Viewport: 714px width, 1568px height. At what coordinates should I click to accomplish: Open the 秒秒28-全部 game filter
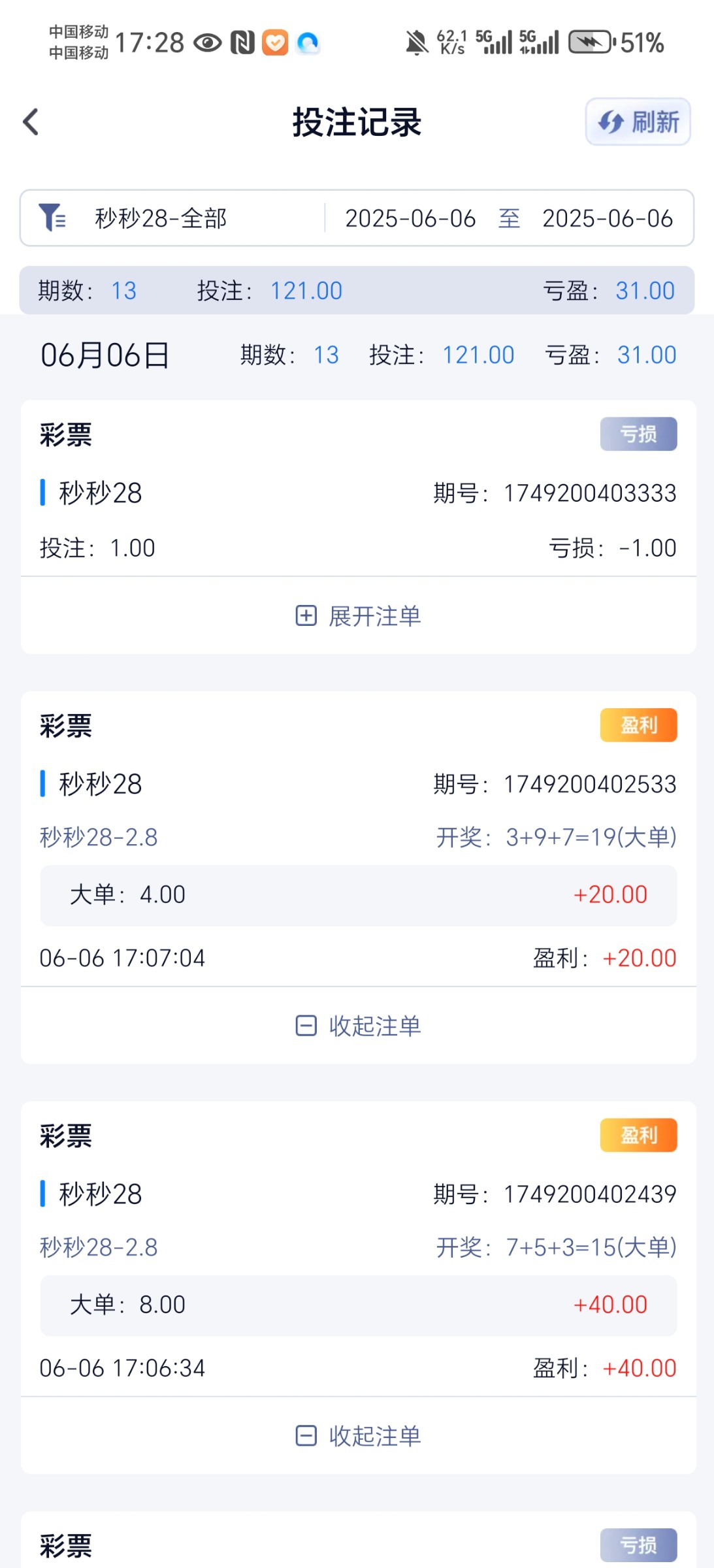pyautogui.click(x=160, y=218)
